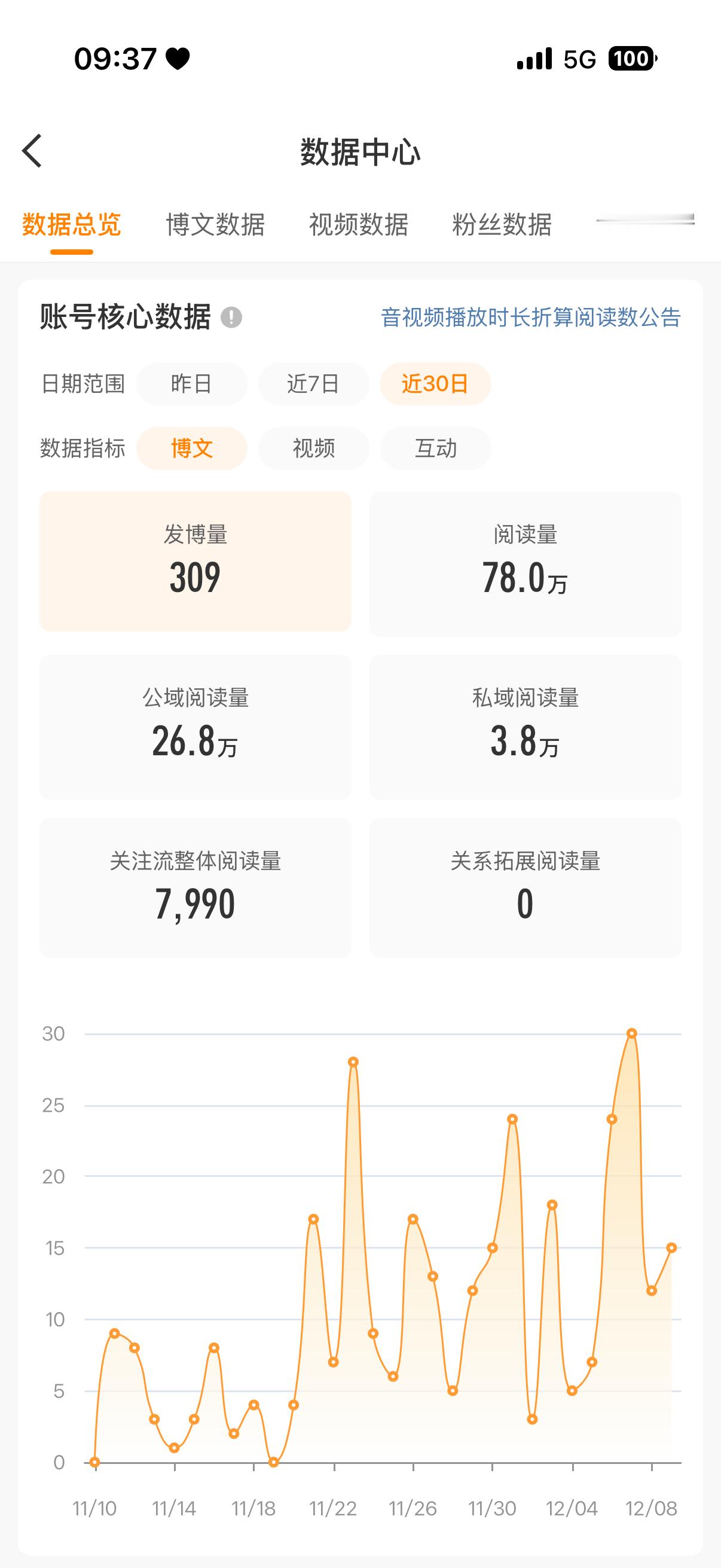Select the 昨日 date range option
Image resolution: width=721 pixels, height=1568 pixels.
193,383
